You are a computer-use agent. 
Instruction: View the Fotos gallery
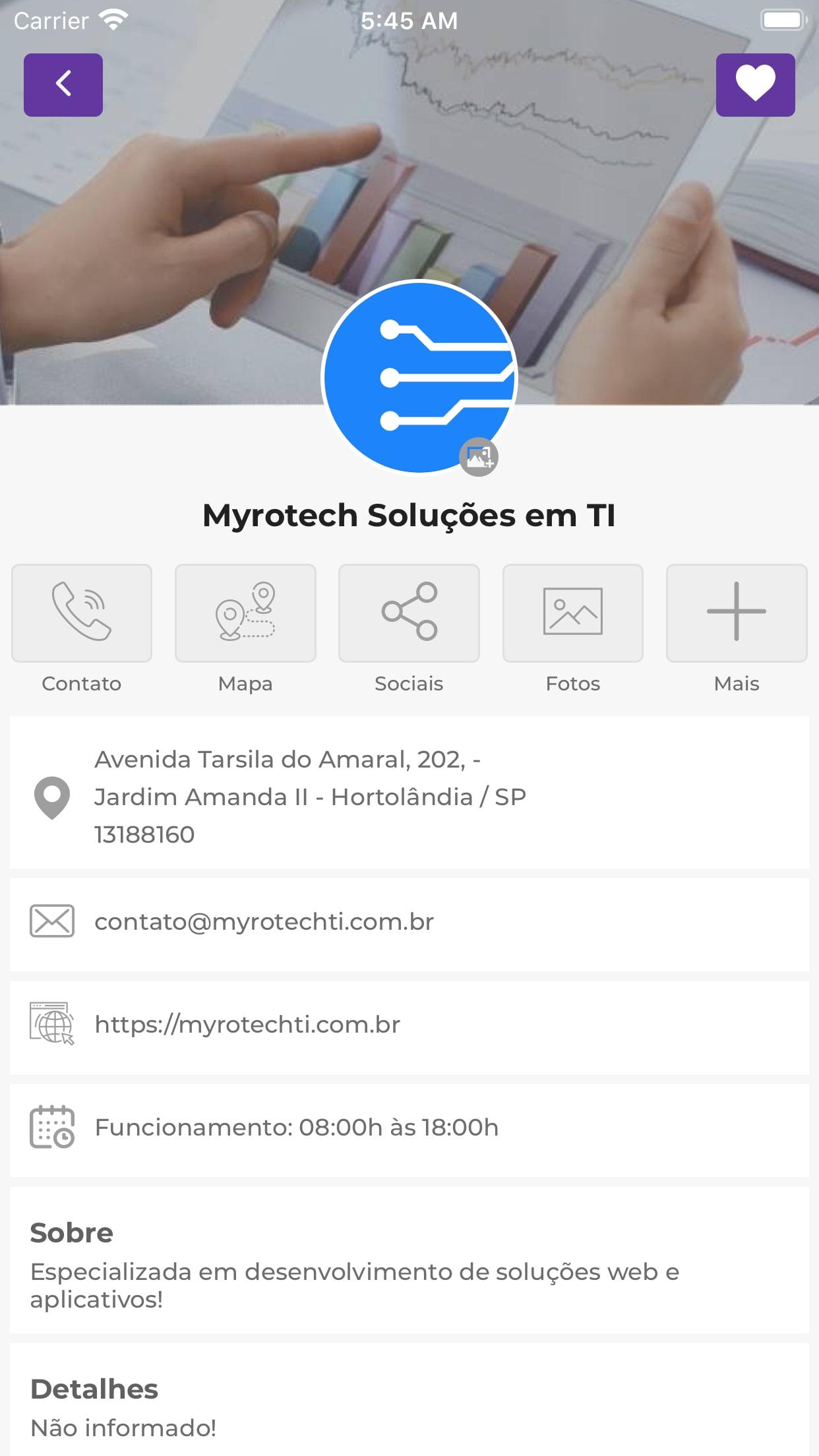572,613
